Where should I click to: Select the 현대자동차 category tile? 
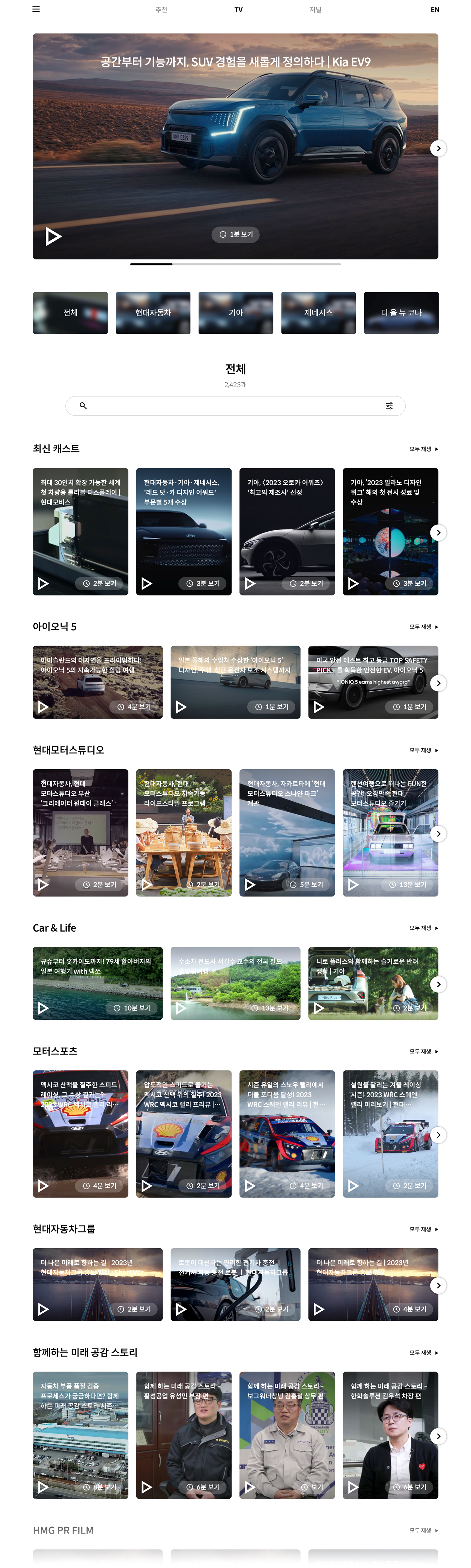153,313
